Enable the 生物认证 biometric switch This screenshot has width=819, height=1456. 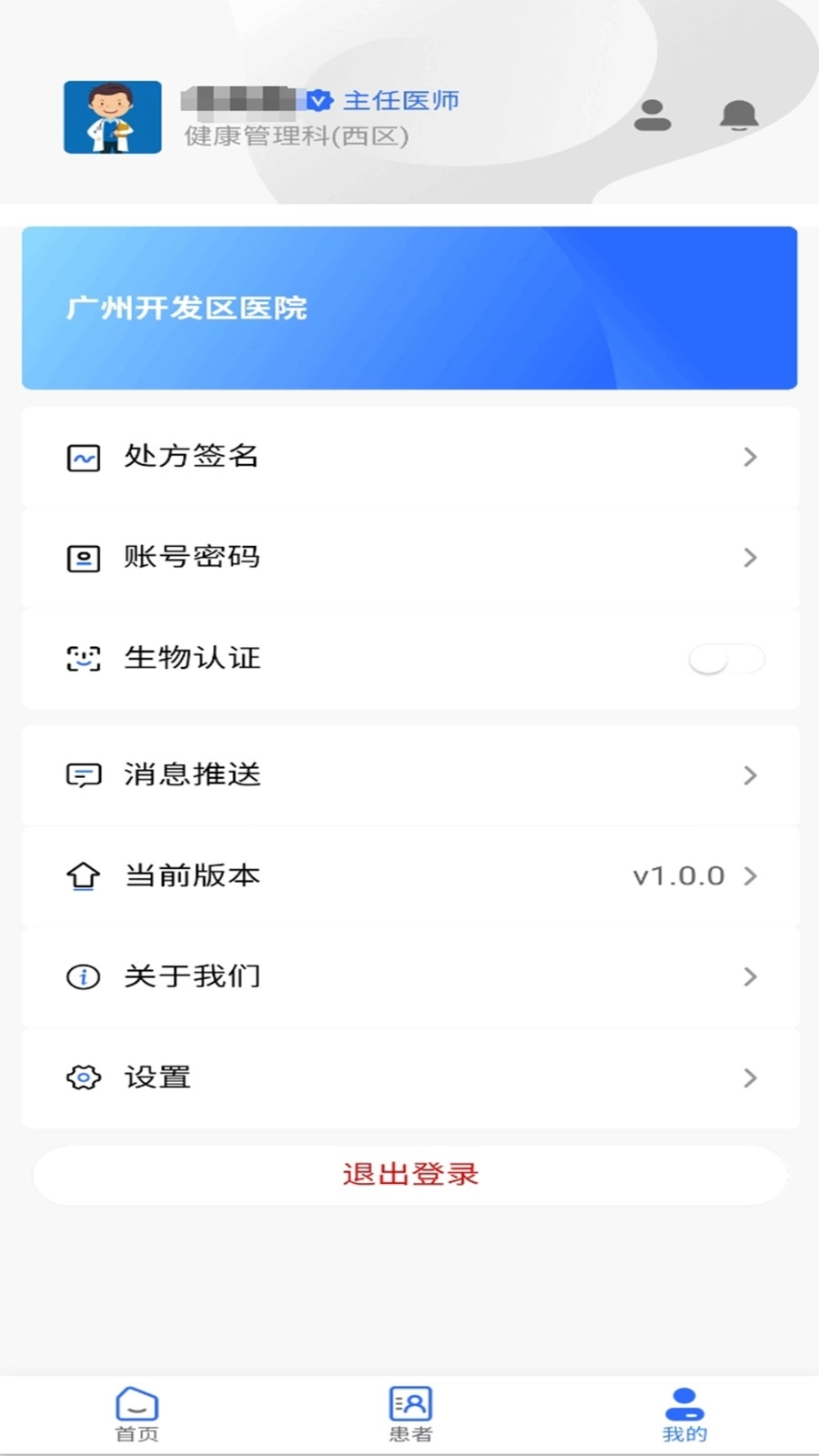pyautogui.click(x=725, y=658)
